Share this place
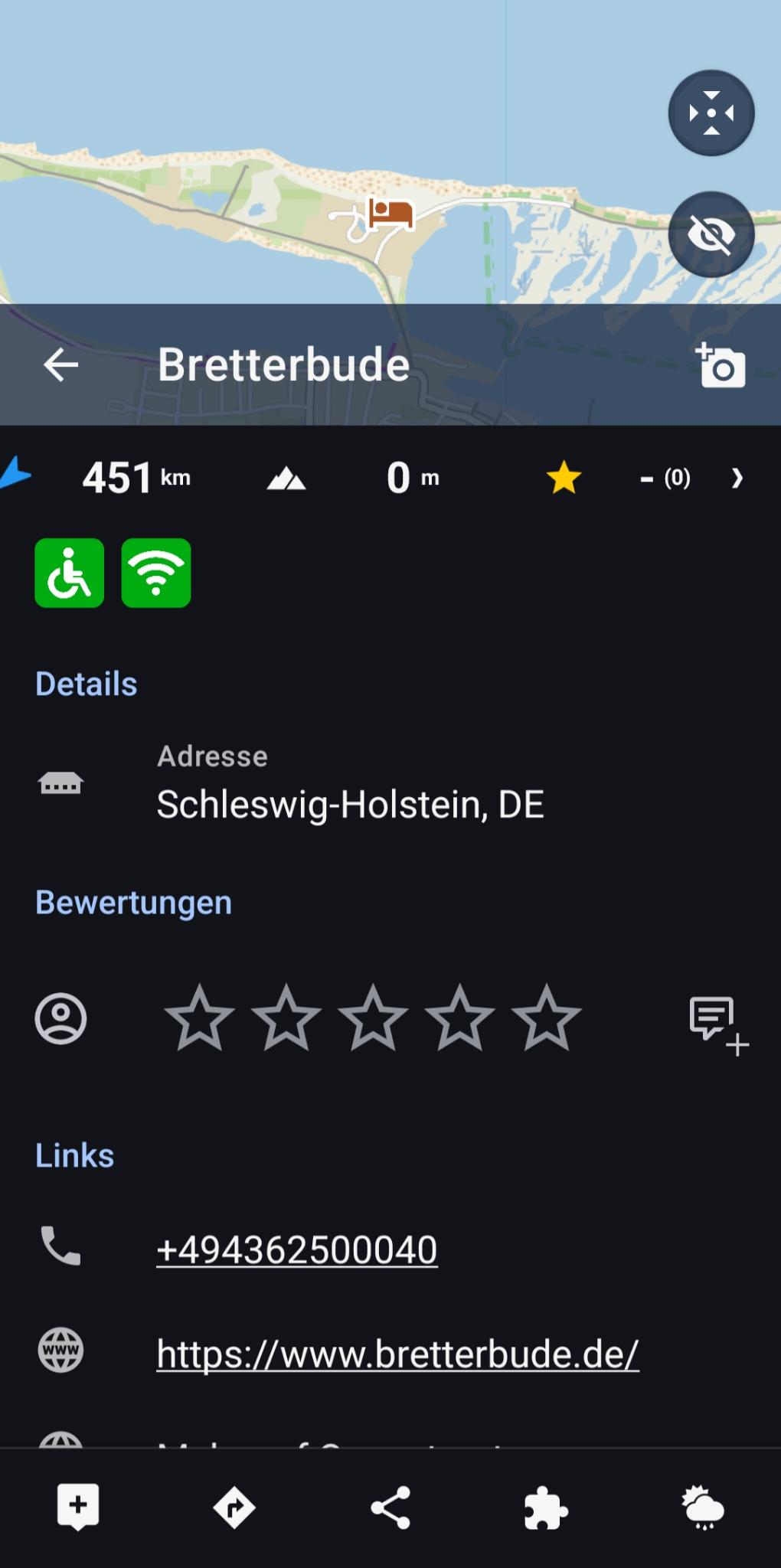The width and height of the screenshot is (781, 1568). (390, 1508)
